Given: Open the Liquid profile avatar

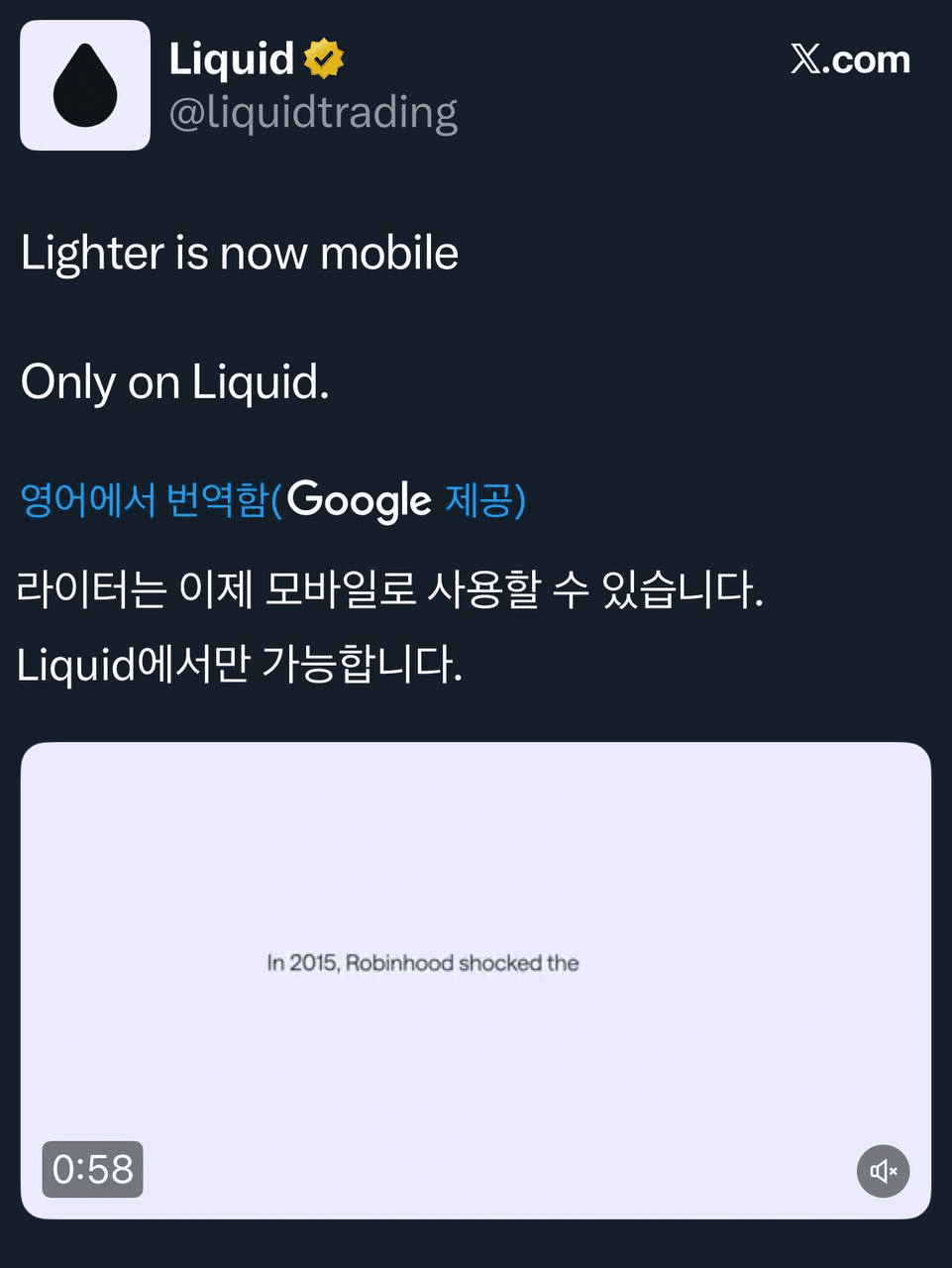Looking at the screenshot, I should 85,85.
